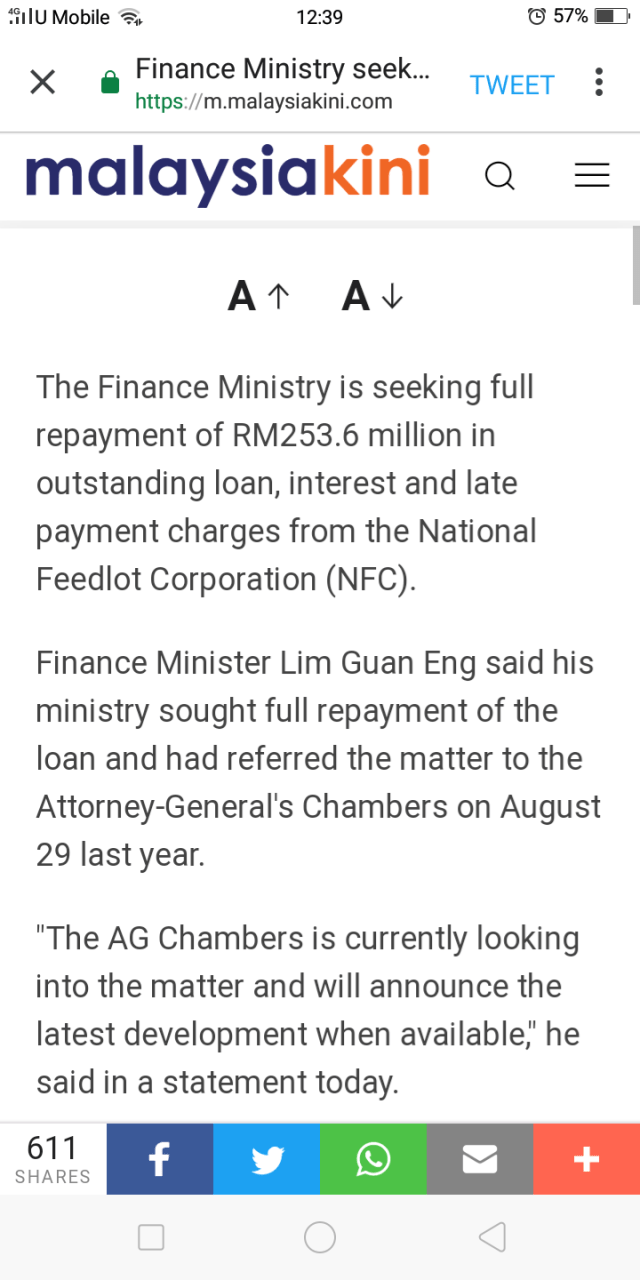The height and width of the screenshot is (1280, 640).
Task: Open the Malaysiakini search icon
Action: click(x=499, y=177)
